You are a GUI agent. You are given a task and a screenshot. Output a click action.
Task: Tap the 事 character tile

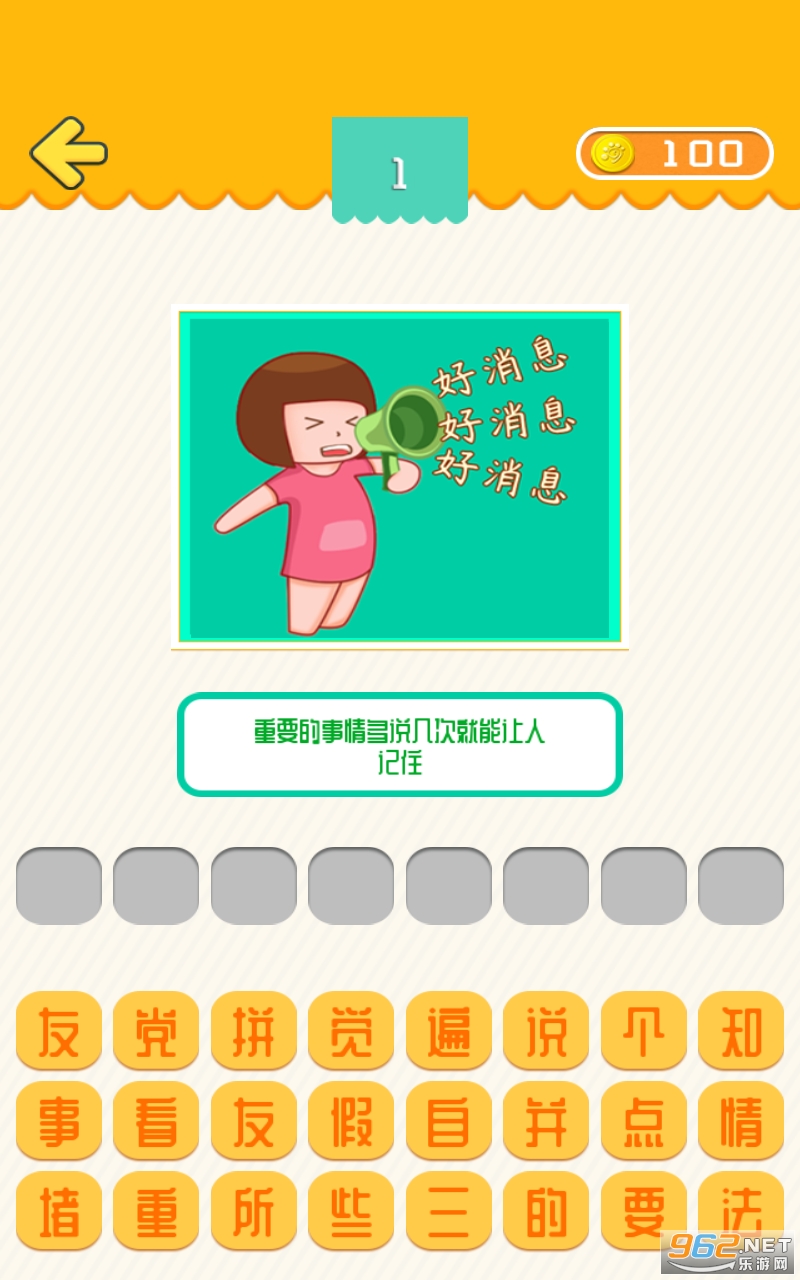click(58, 1120)
